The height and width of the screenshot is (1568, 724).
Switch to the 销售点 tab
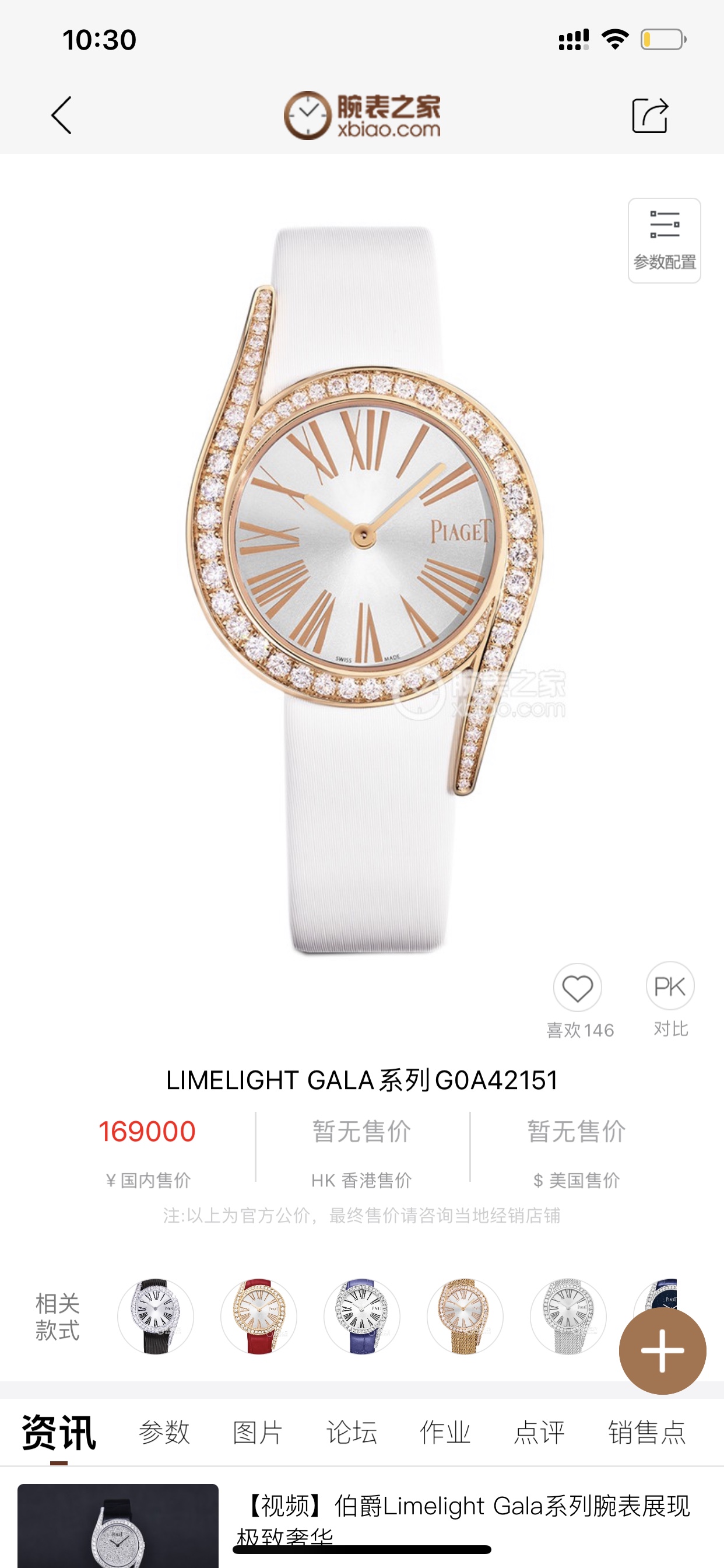[646, 1432]
